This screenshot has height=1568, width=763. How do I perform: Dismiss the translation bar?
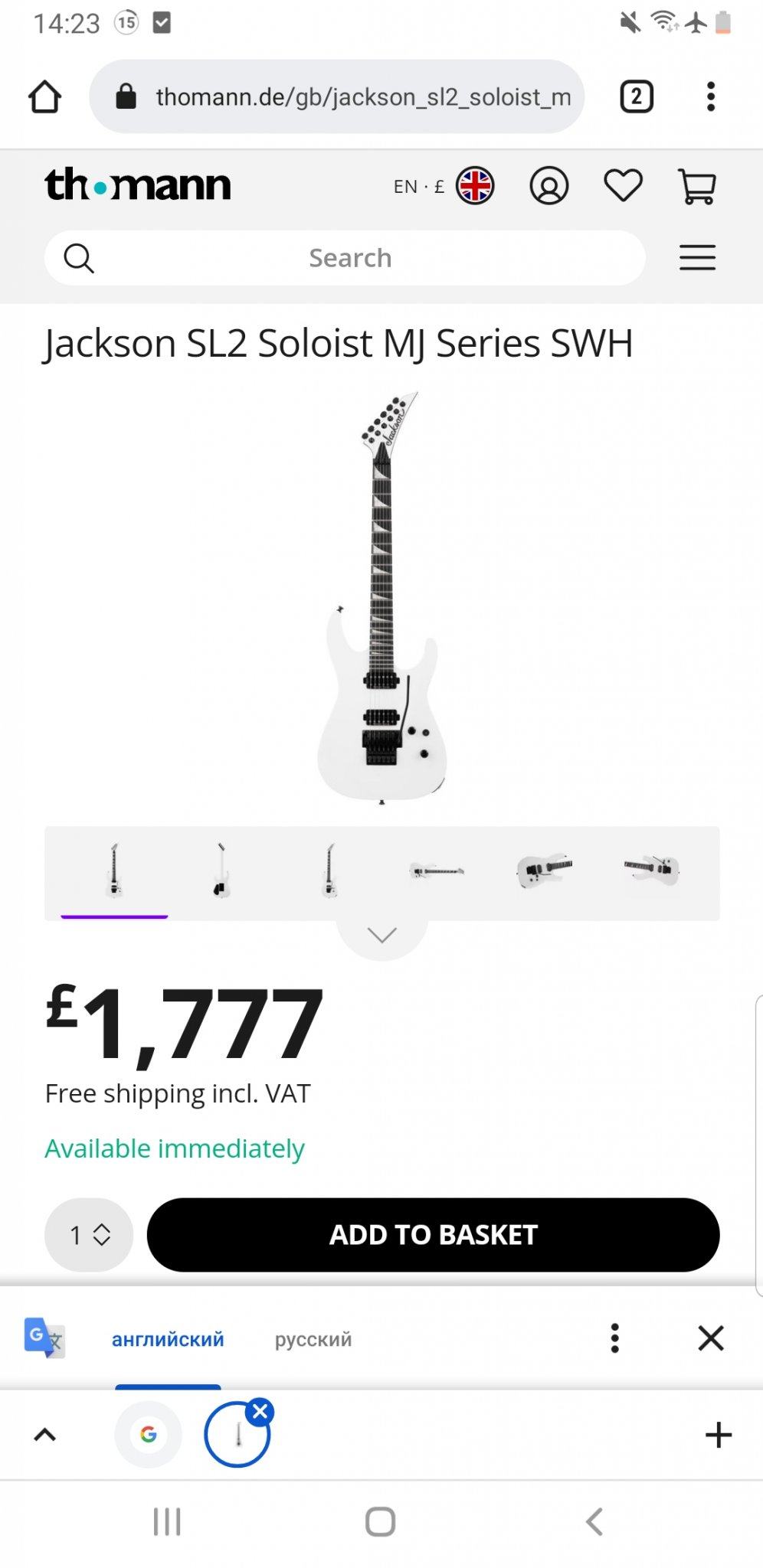click(711, 1338)
